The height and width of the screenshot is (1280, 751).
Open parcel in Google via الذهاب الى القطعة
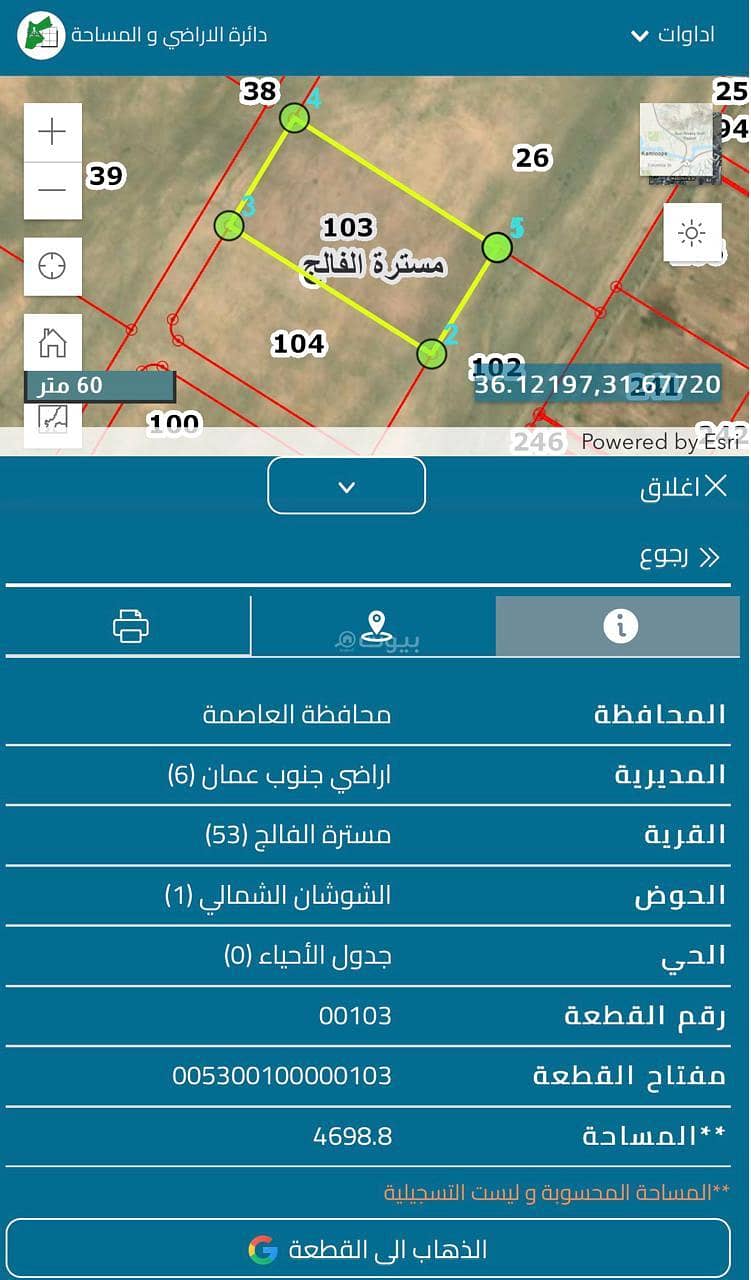[368, 1249]
